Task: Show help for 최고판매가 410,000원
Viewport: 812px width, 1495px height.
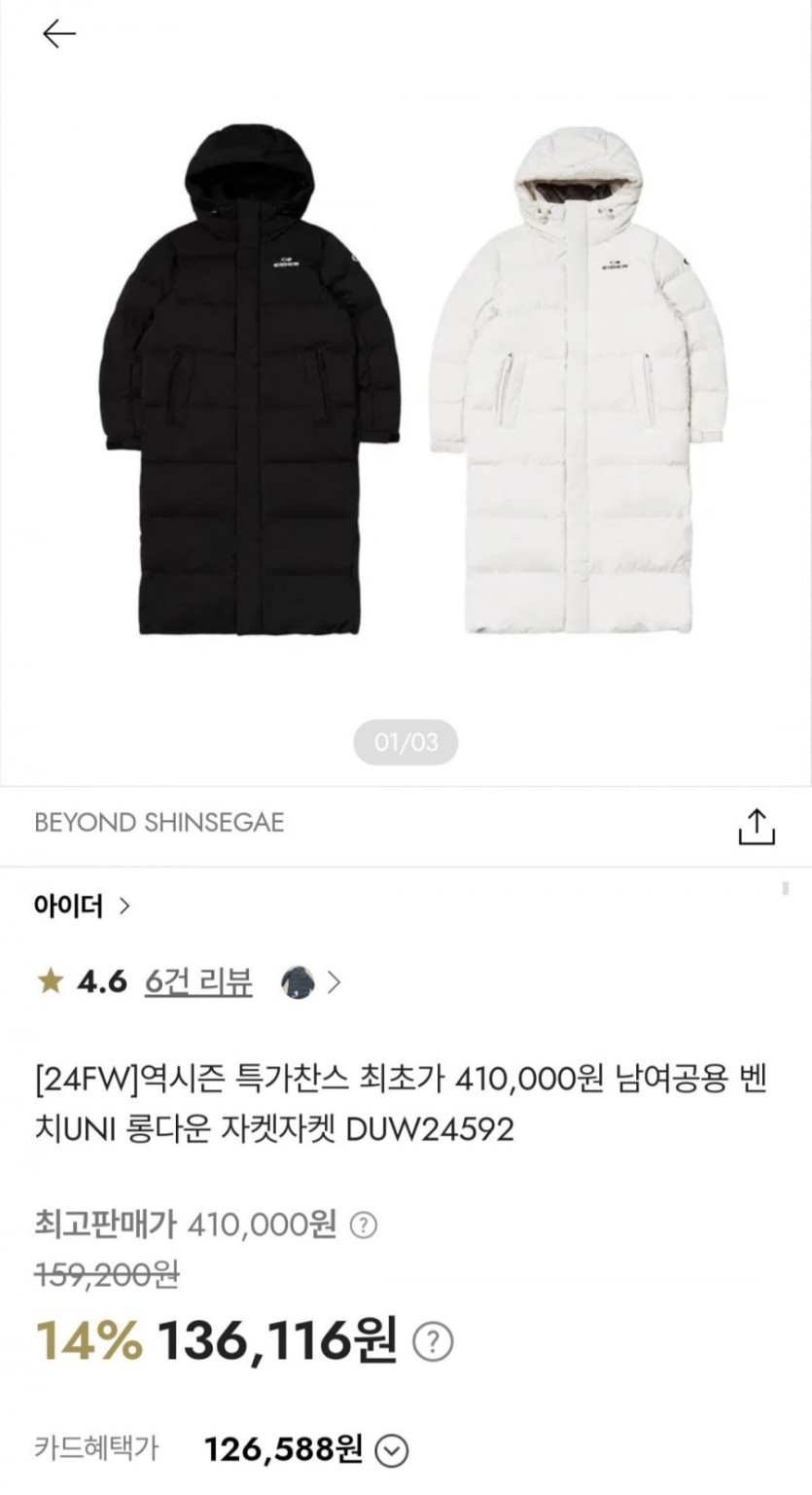Action: tap(363, 1225)
